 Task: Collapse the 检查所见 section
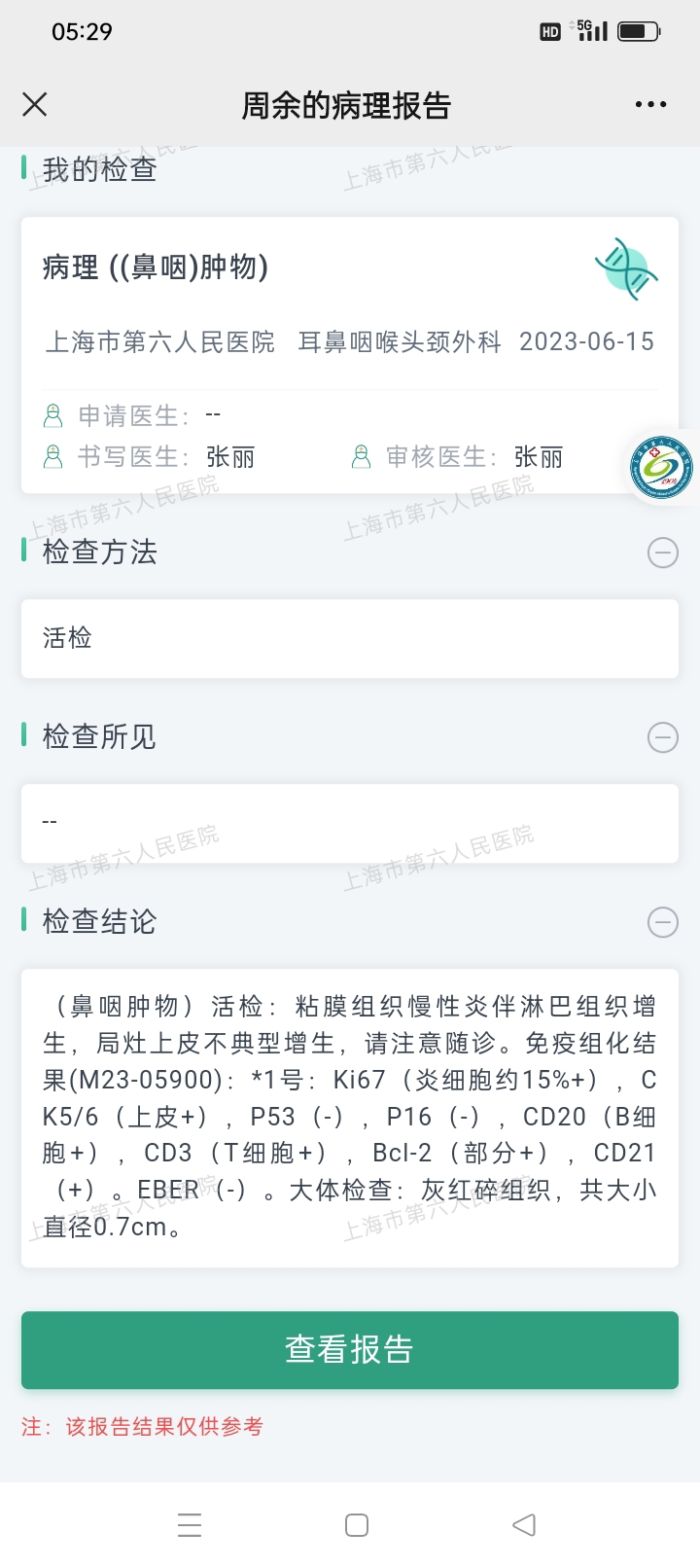click(x=663, y=737)
